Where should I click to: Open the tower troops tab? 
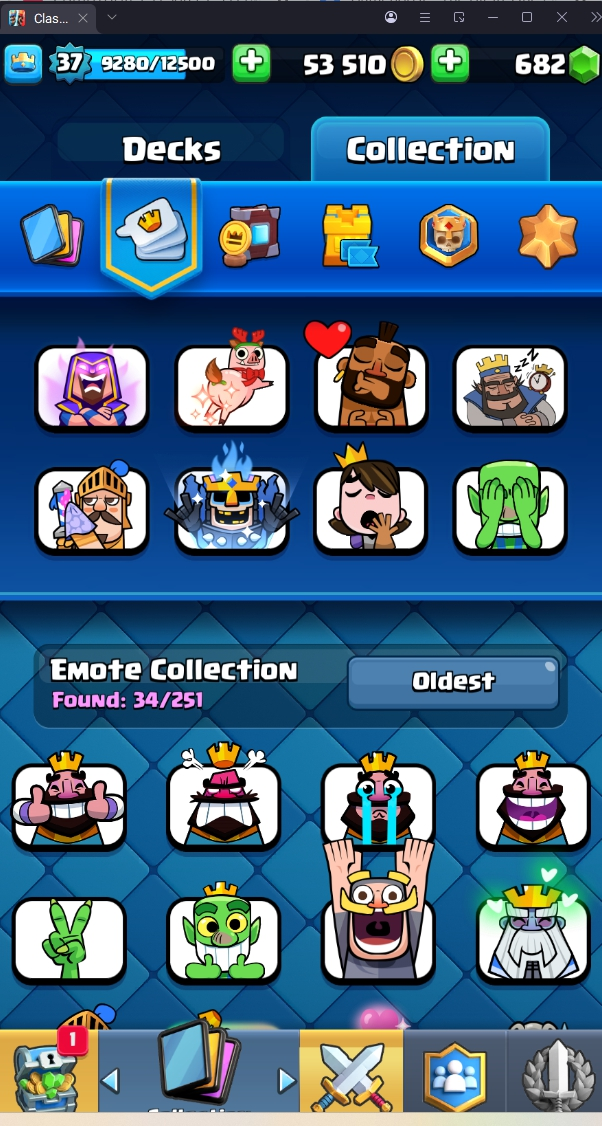click(347, 236)
